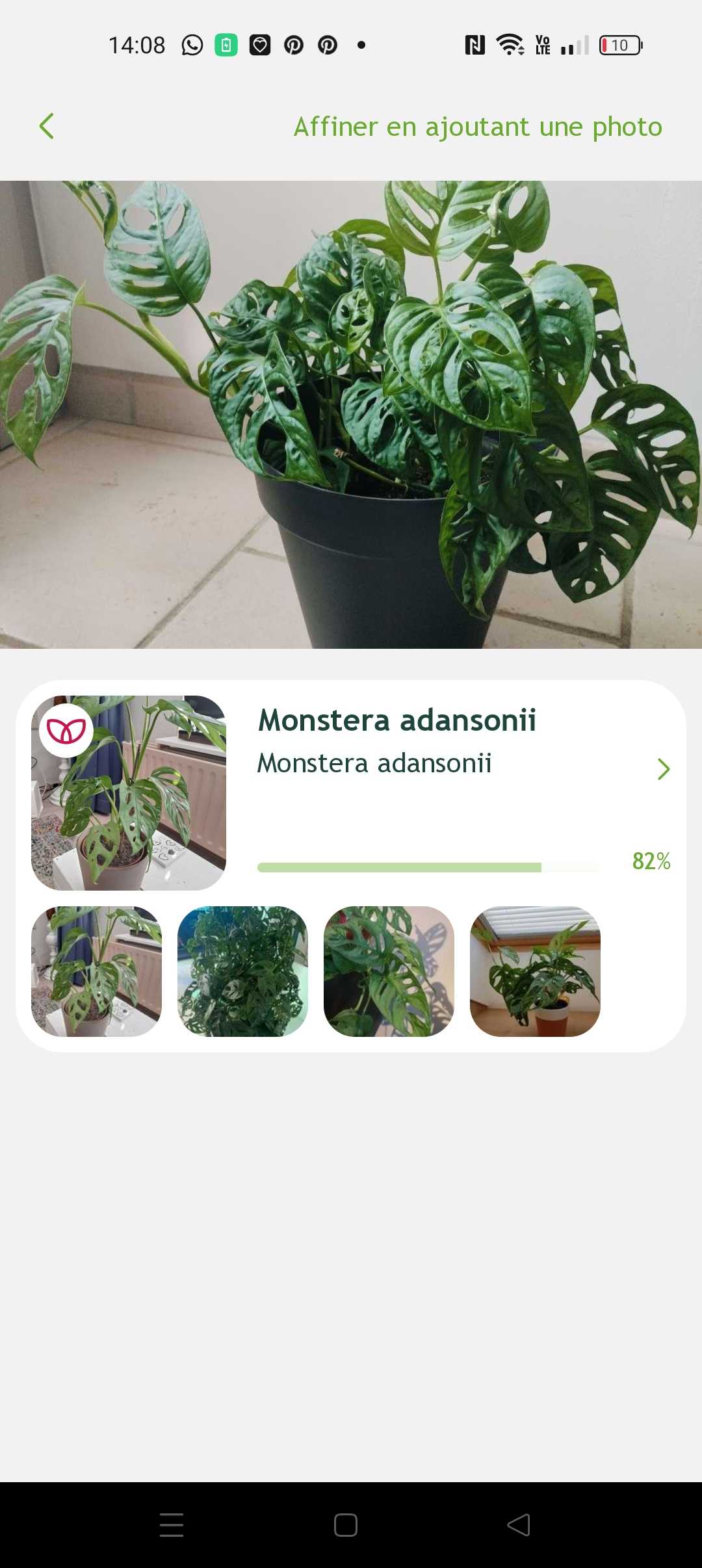702x1568 pixels.
Task: Tap the system home button
Action: pos(346,1524)
